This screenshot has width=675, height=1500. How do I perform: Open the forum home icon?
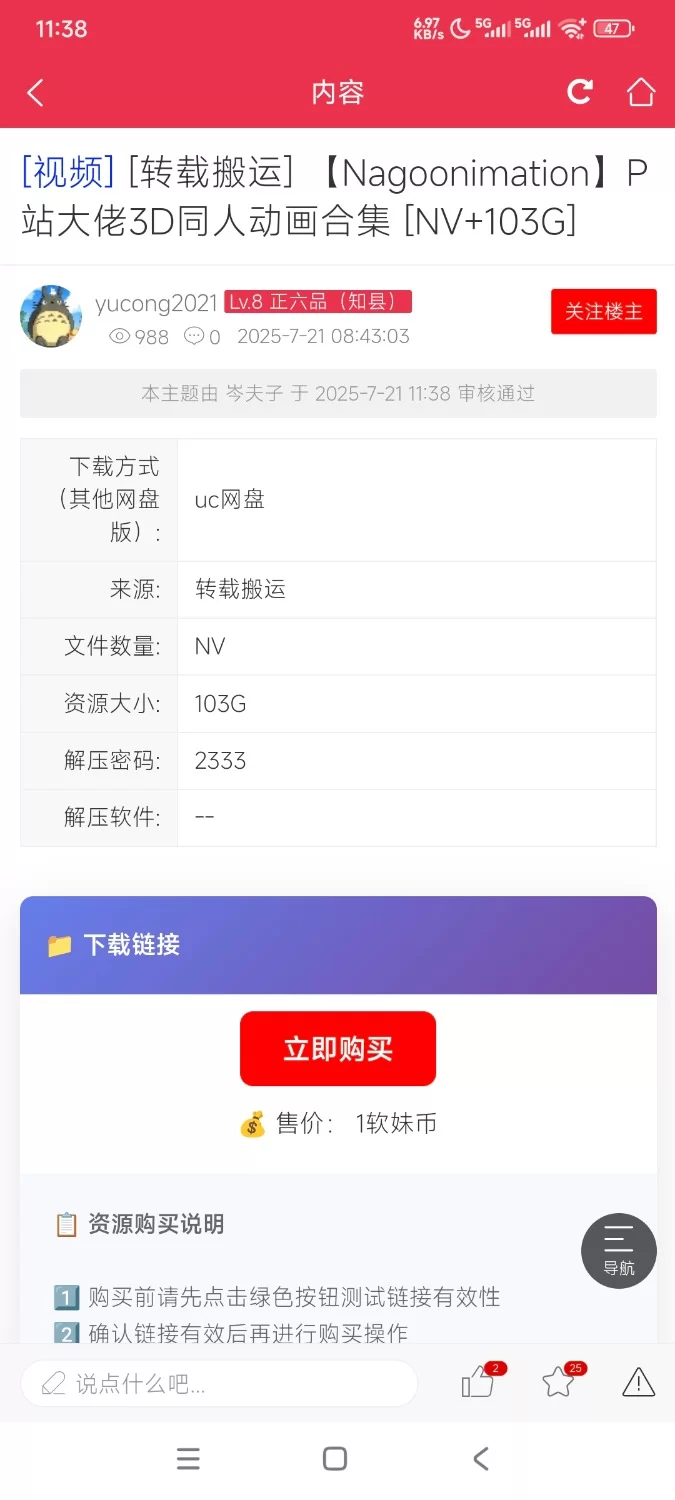coord(640,92)
